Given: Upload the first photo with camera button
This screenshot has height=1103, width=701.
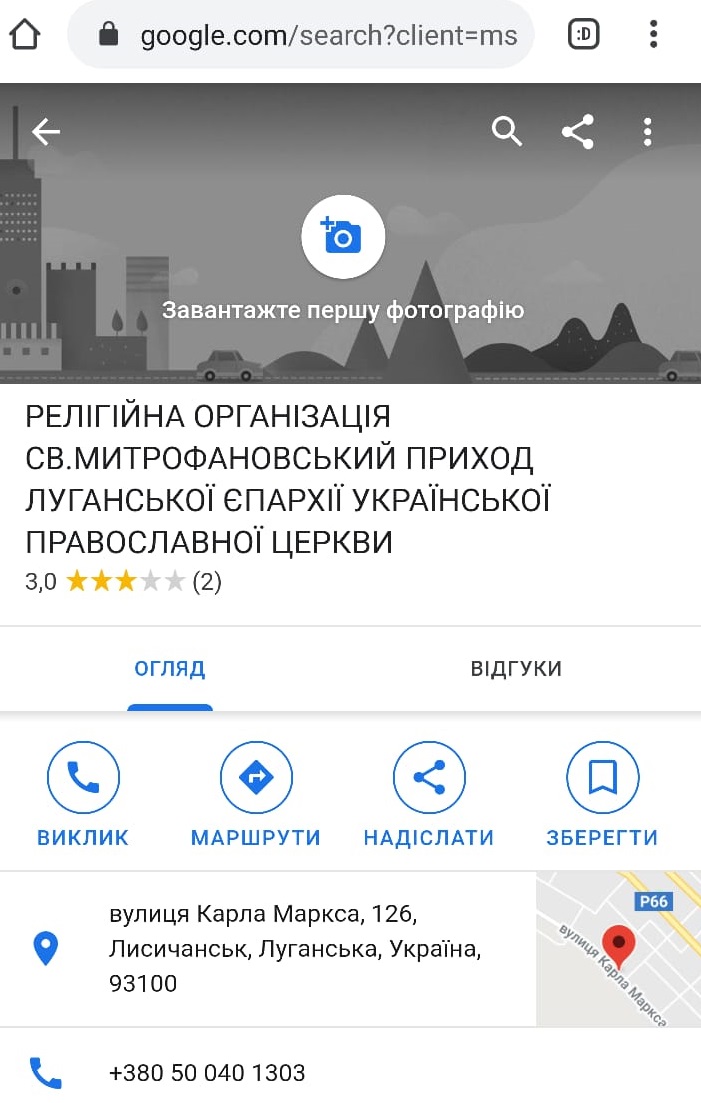Looking at the screenshot, I should [343, 237].
